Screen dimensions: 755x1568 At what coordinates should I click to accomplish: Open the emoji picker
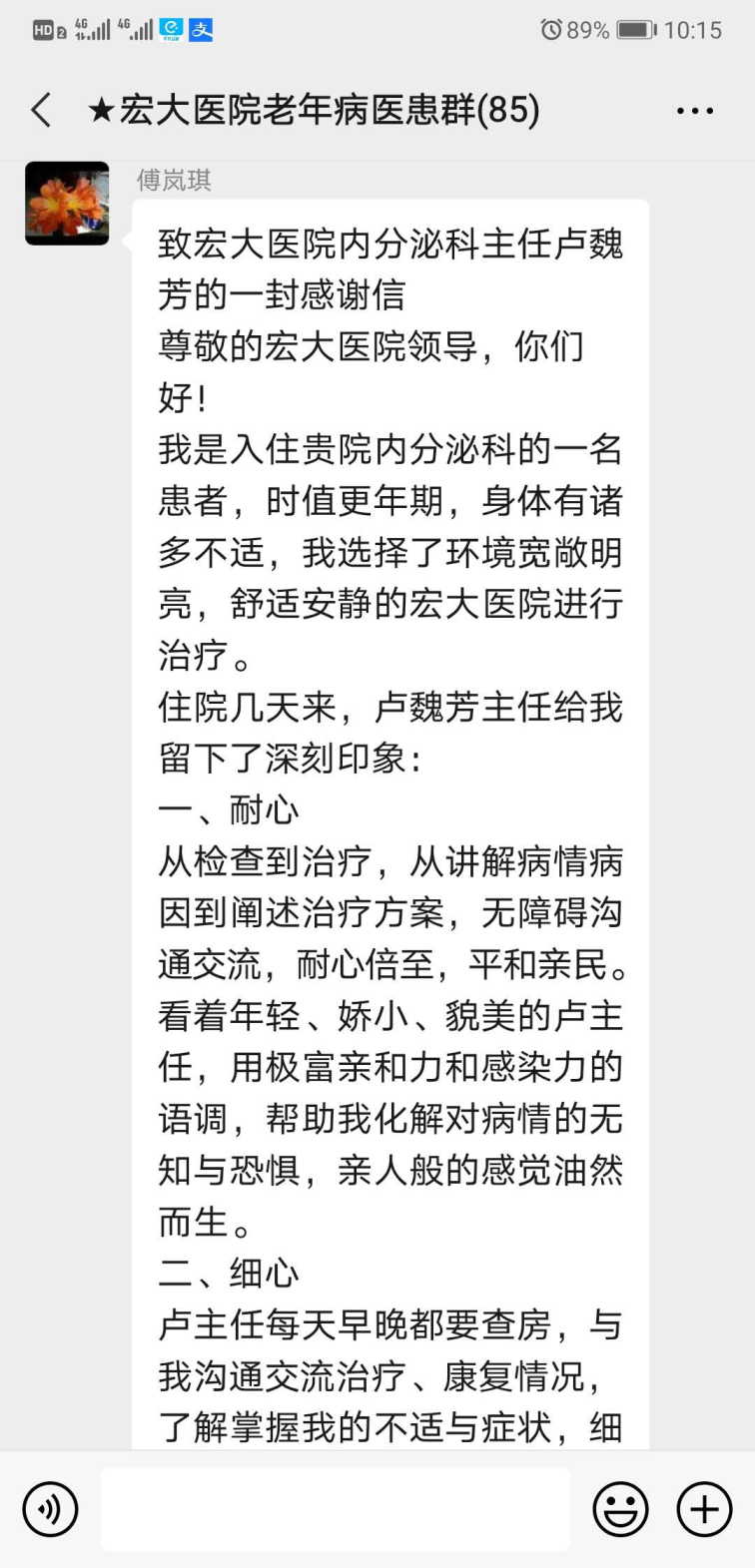620,1508
